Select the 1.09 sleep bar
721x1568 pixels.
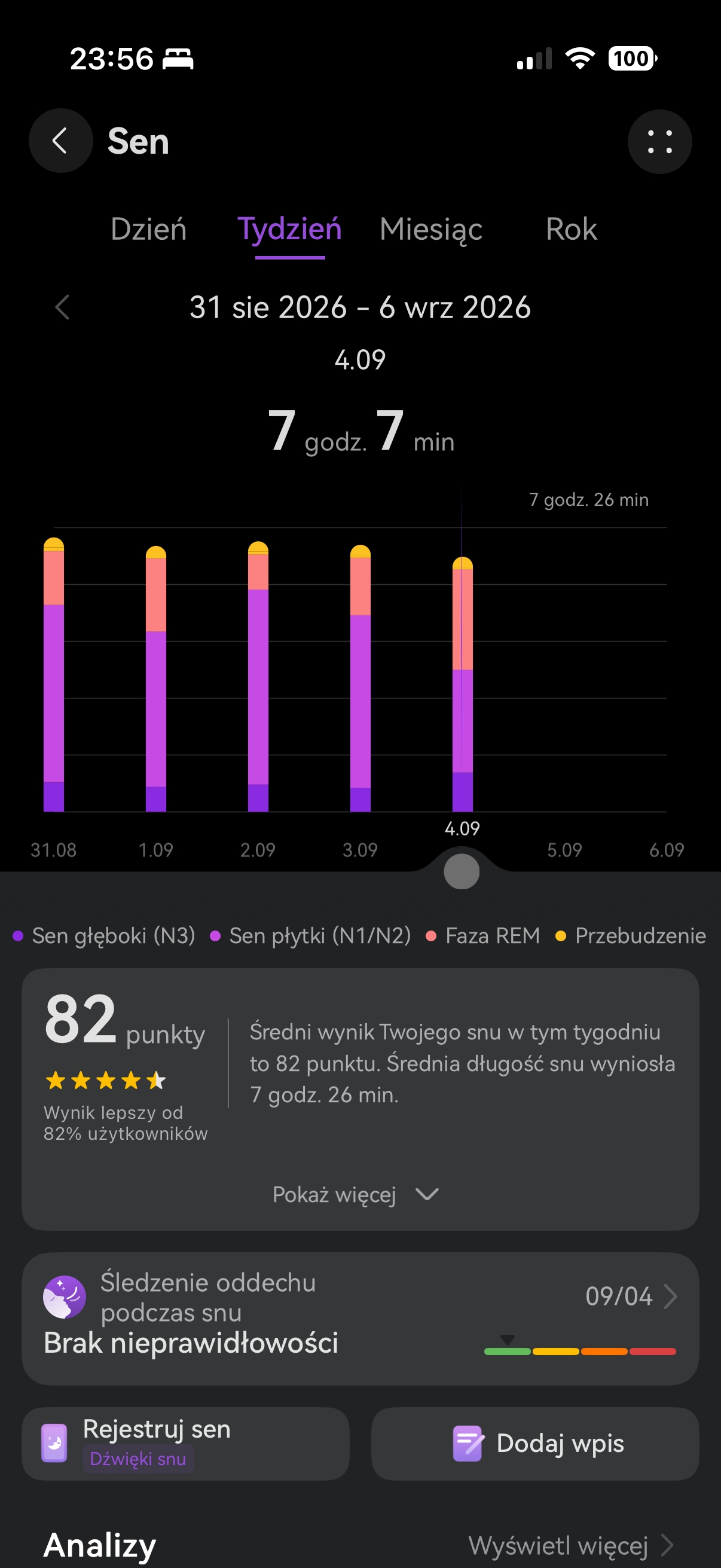click(x=156, y=679)
